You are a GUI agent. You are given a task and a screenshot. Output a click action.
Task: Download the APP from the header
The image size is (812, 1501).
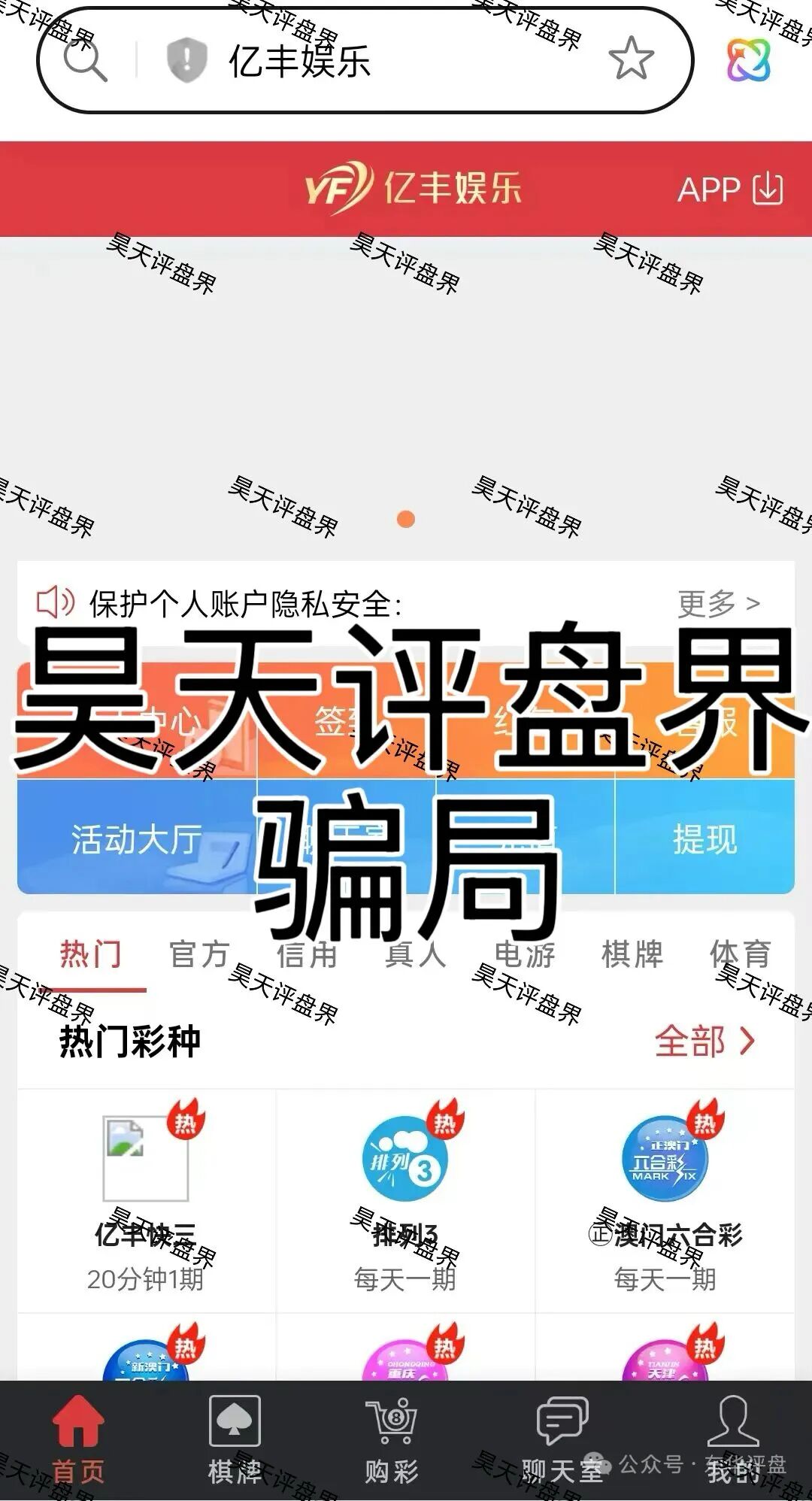pyautogui.click(x=729, y=189)
